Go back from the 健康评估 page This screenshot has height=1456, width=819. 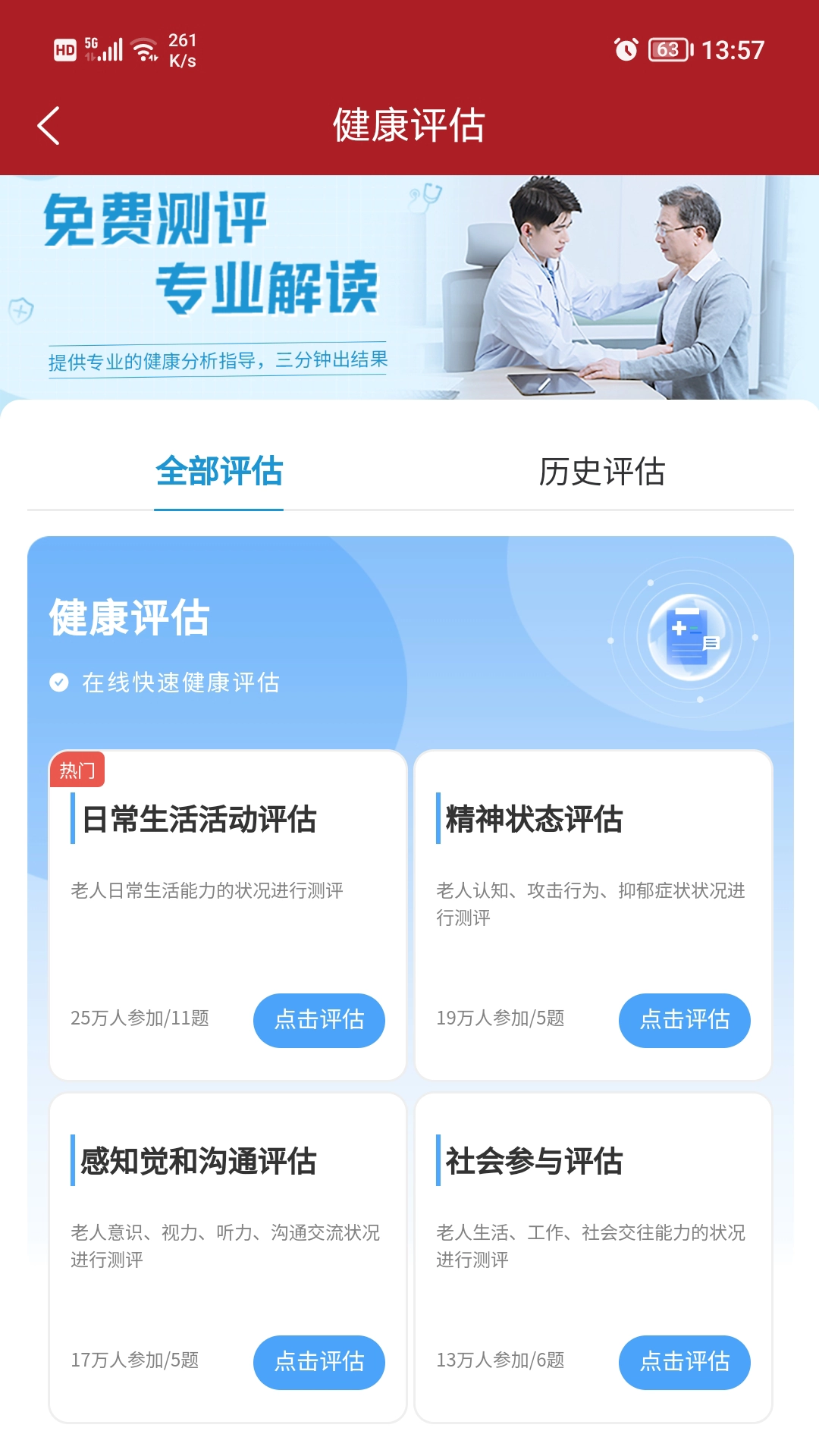point(49,126)
